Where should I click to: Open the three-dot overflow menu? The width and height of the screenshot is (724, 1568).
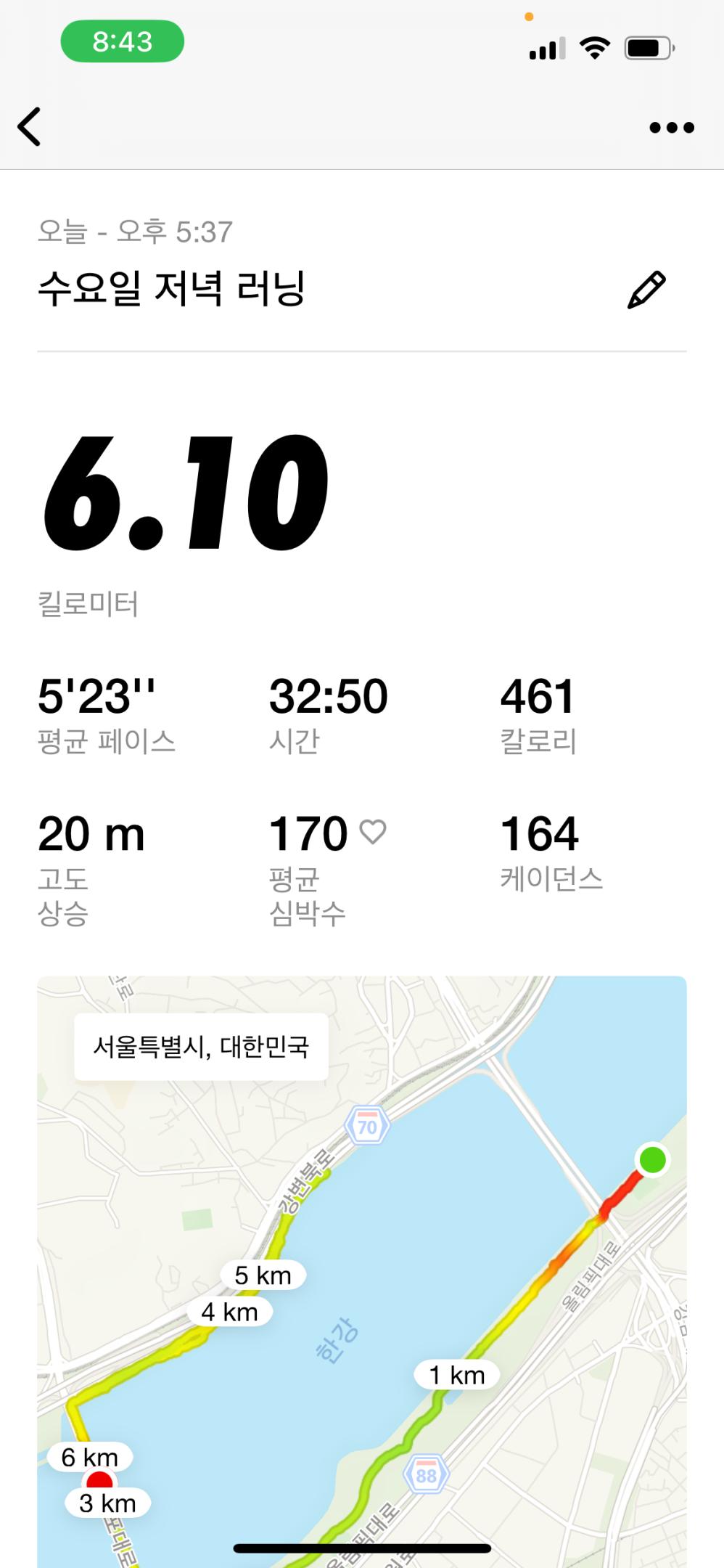click(672, 128)
